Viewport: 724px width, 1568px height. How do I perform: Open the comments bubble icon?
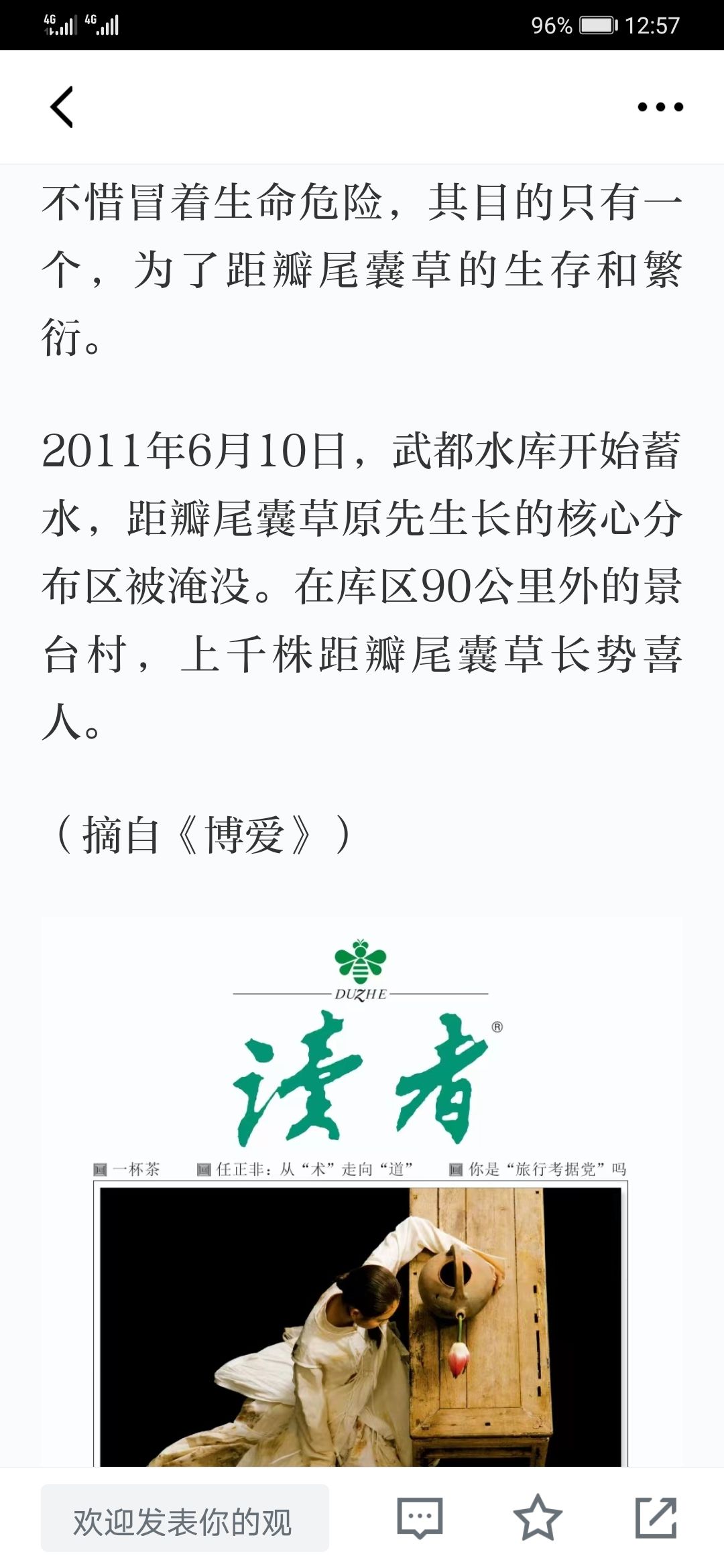[x=420, y=1518]
